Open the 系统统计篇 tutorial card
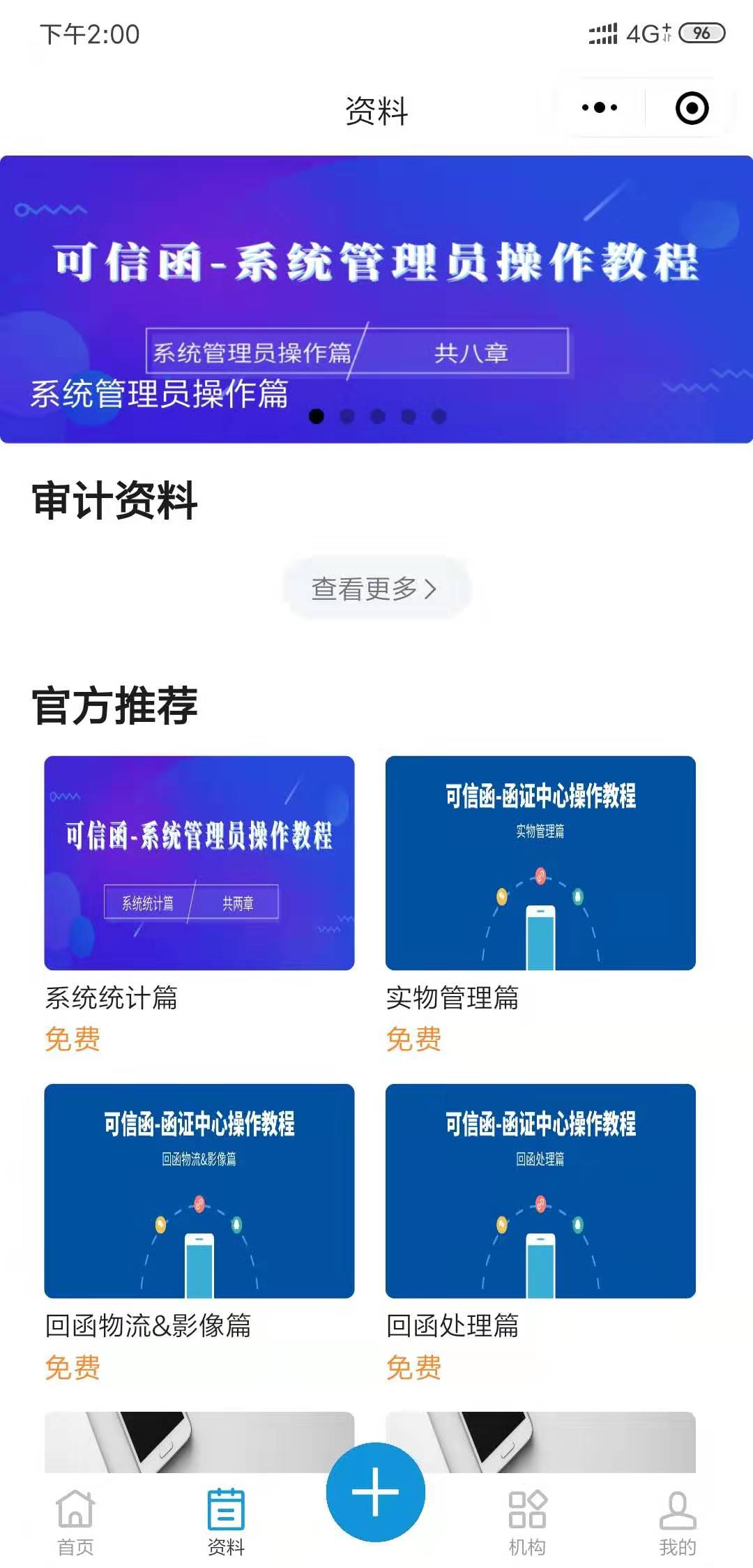The image size is (753, 1568). pos(199,863)
